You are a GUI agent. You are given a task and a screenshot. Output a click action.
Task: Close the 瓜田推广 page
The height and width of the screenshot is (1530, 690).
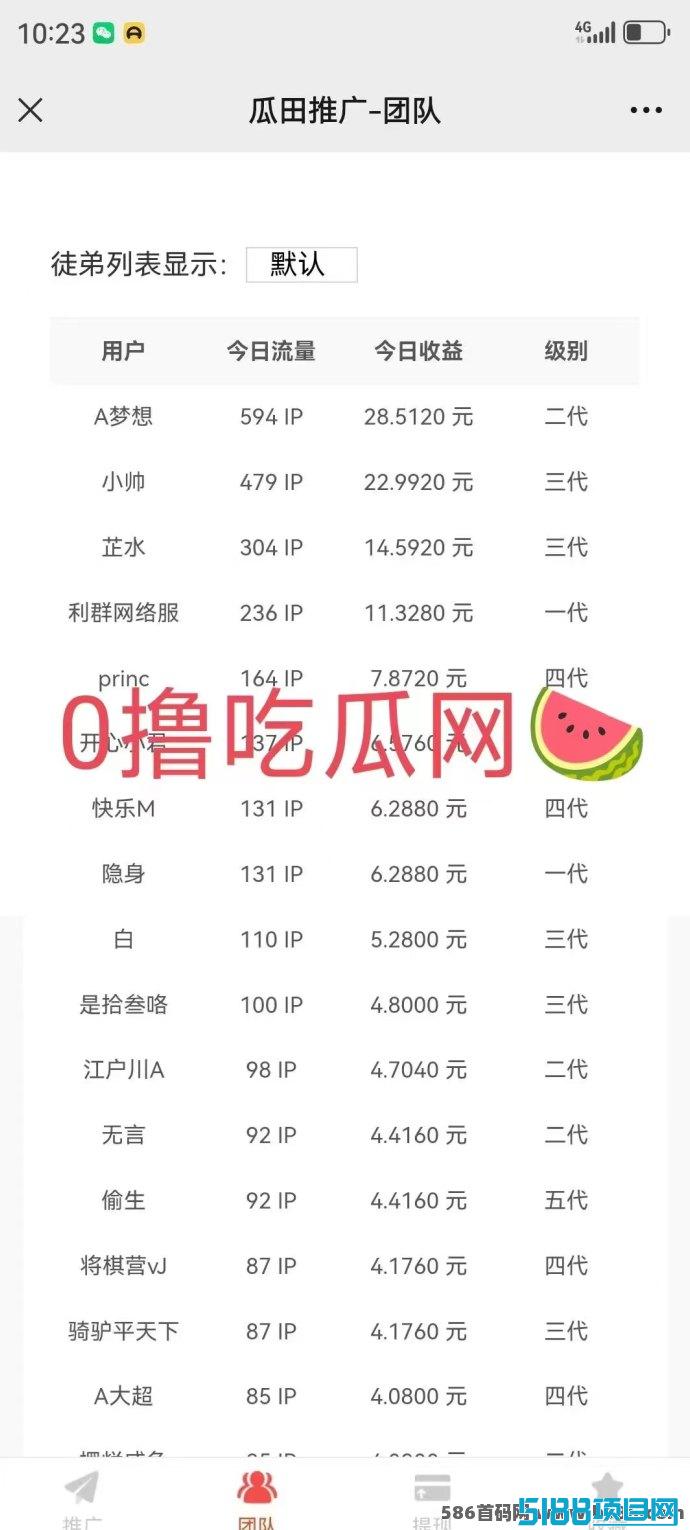pyautogui.click(x=31, y=110)
